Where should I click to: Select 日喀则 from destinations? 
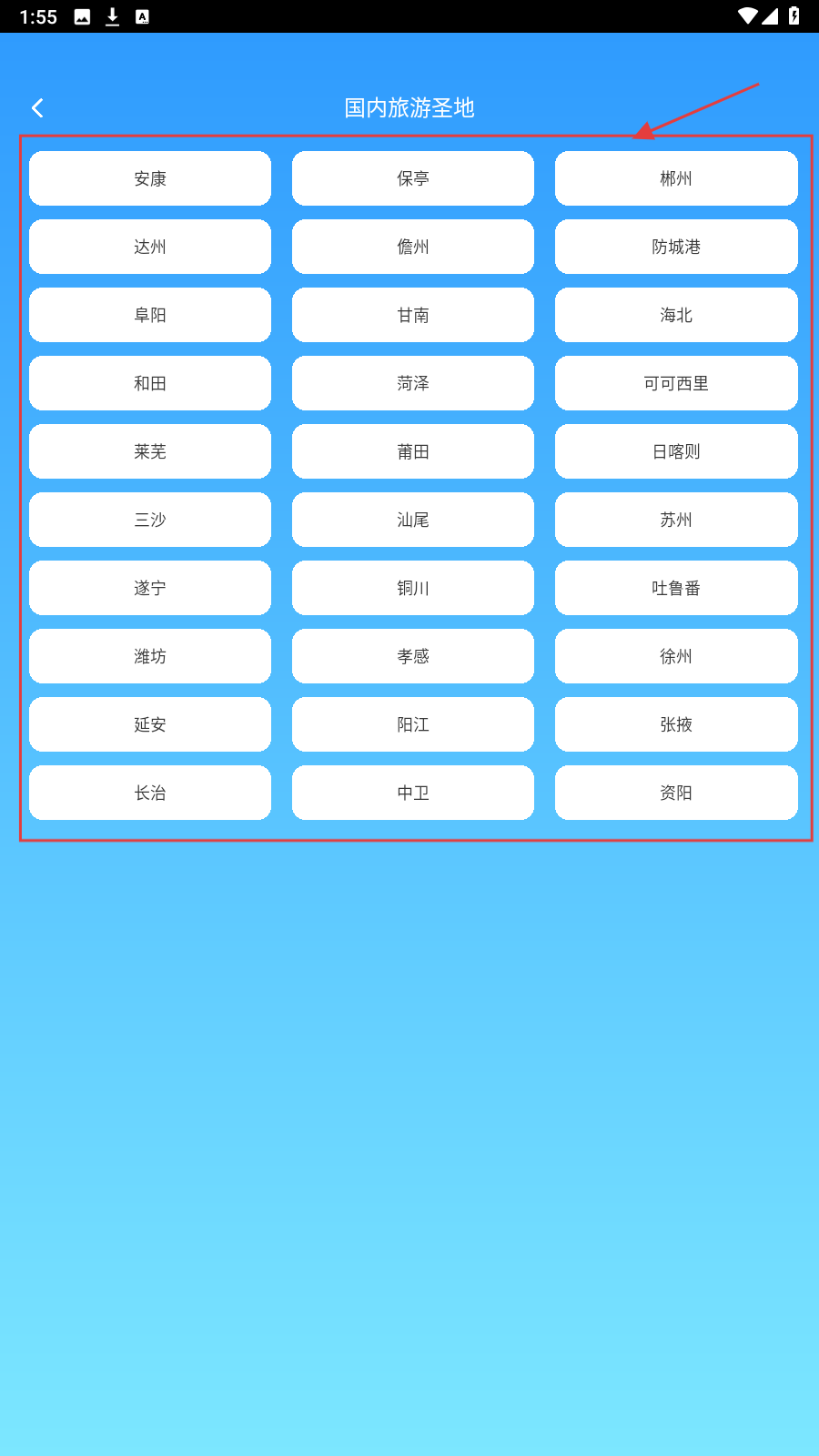point(676,451)
